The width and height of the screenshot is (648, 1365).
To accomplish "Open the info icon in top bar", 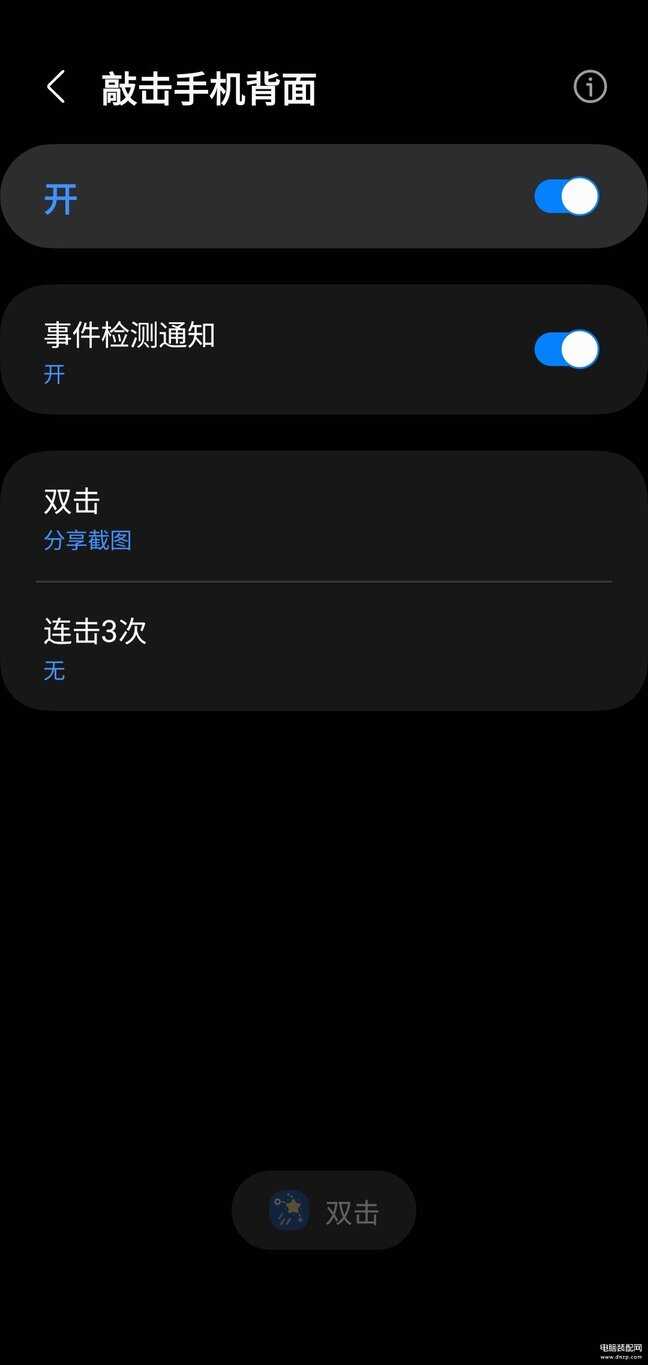I will 590,87.
